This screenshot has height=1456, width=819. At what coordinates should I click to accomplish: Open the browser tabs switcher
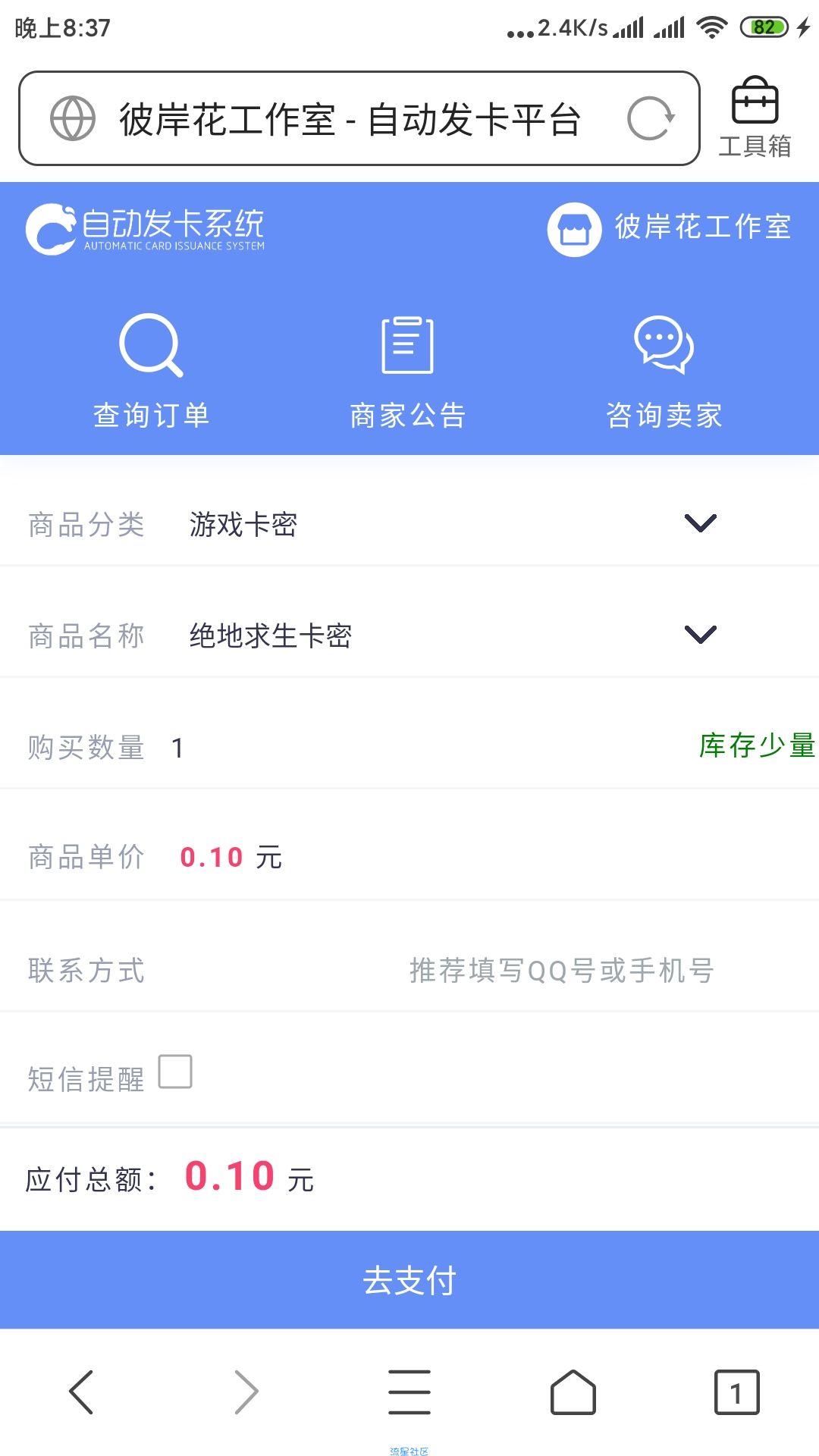(736, 1392)
